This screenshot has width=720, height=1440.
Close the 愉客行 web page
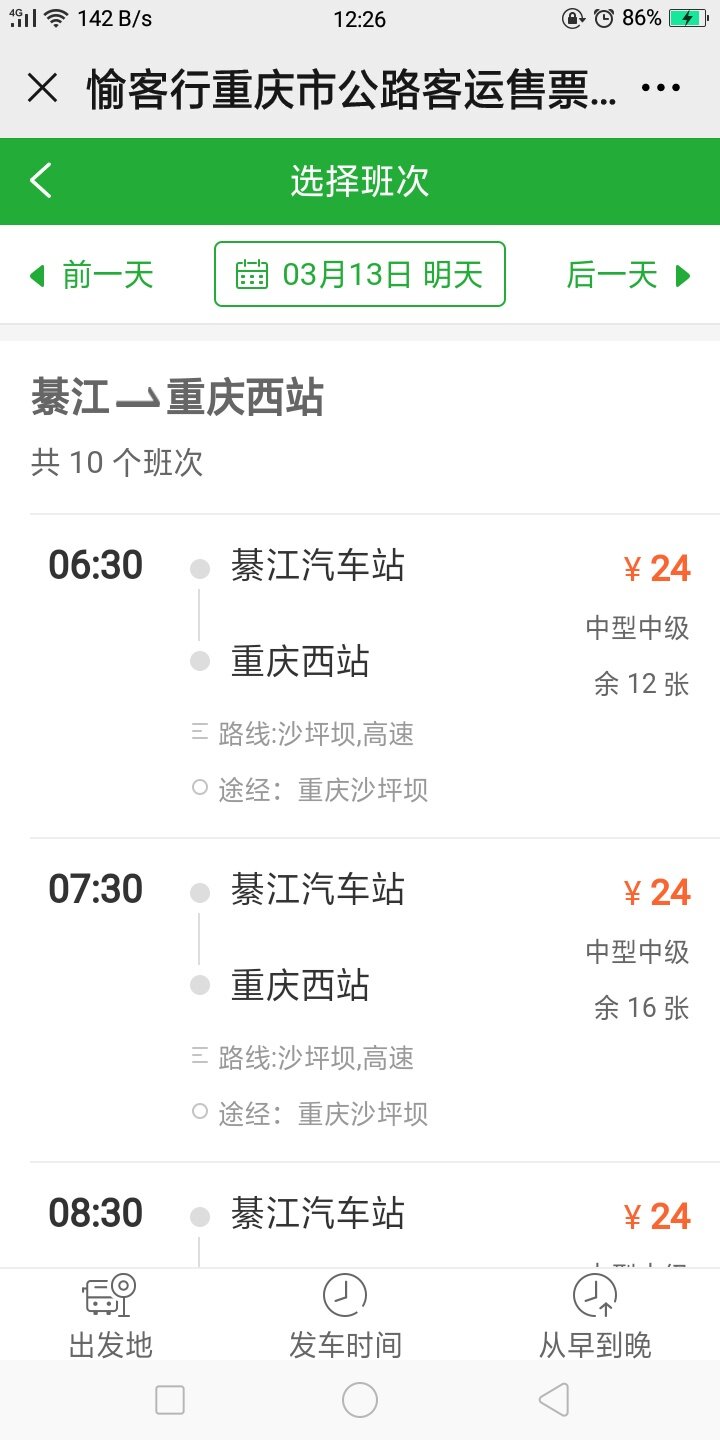pos(42,89)
